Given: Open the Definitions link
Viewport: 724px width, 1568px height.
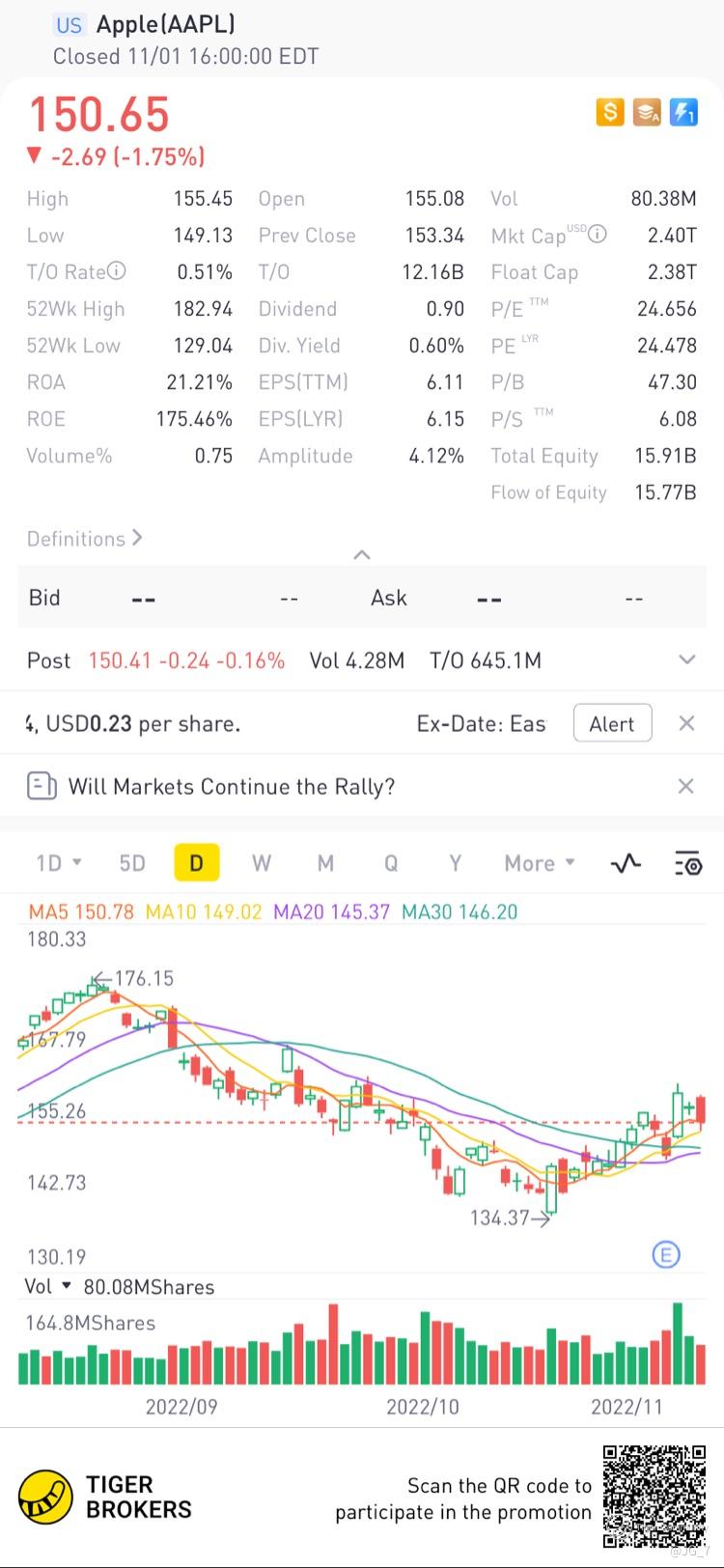Looking at the screenshot, I should point(85,539).
